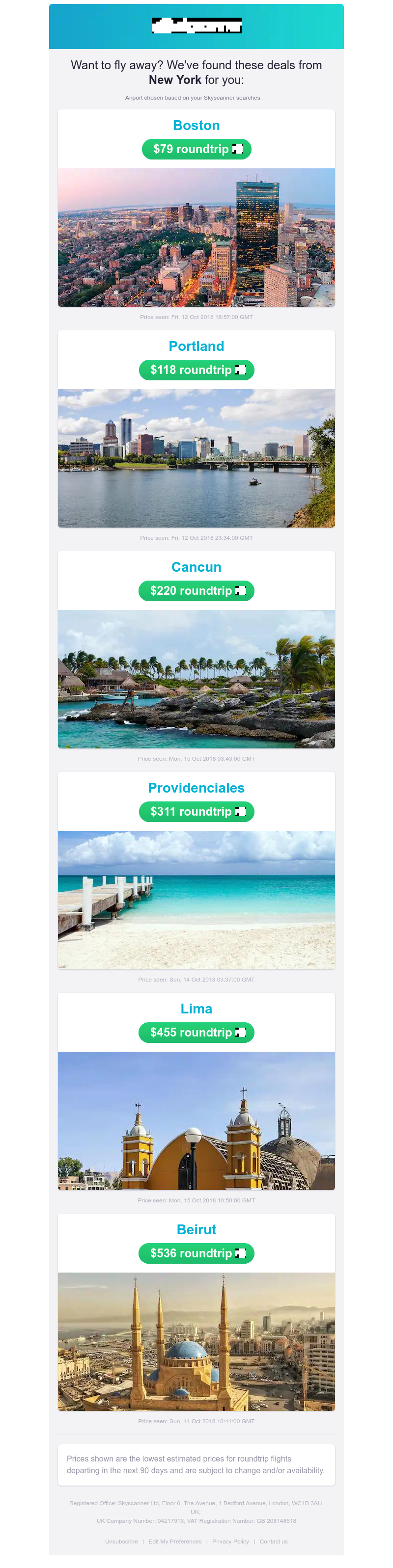The height and width of the screenshot is (1568, 393).
Task: Open the Cancun $220 roundtrip deal
Action: (196, 591)
